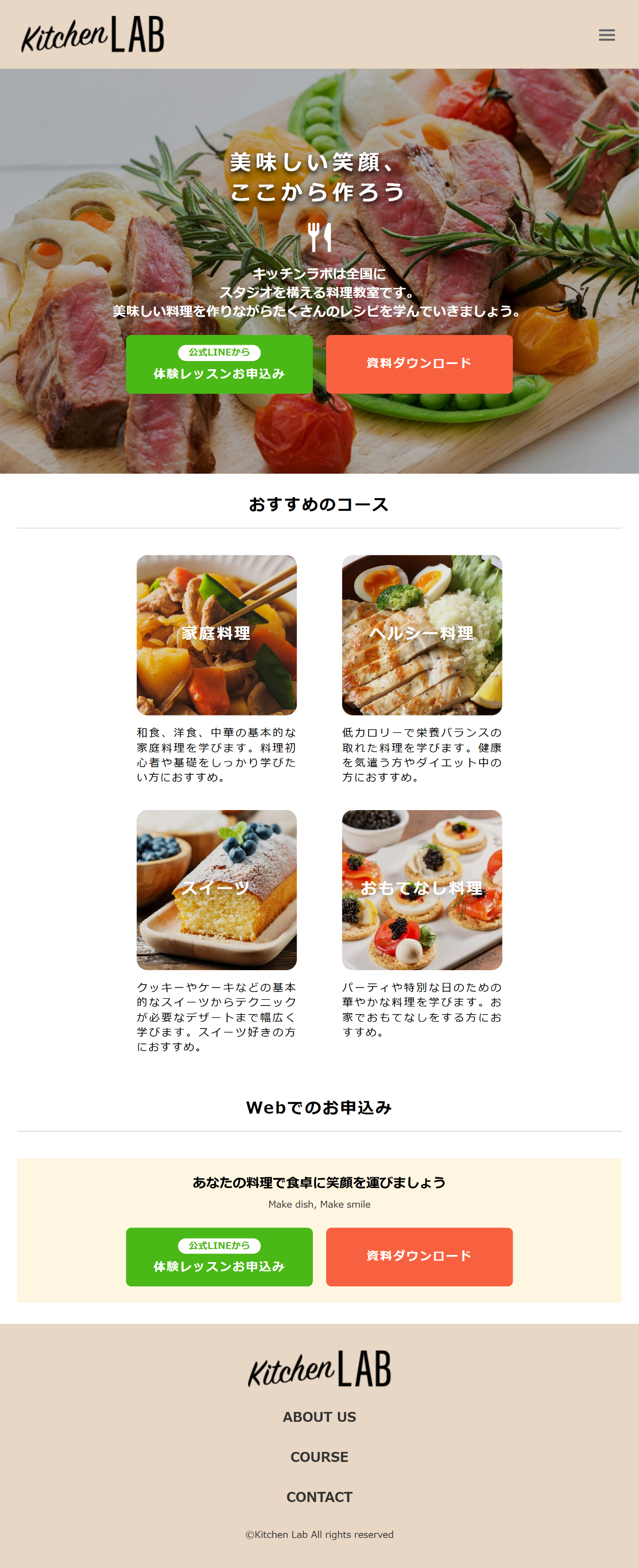Open the COURSE footer link
The image size is (639, 1568).
(x=319, y=1457)
